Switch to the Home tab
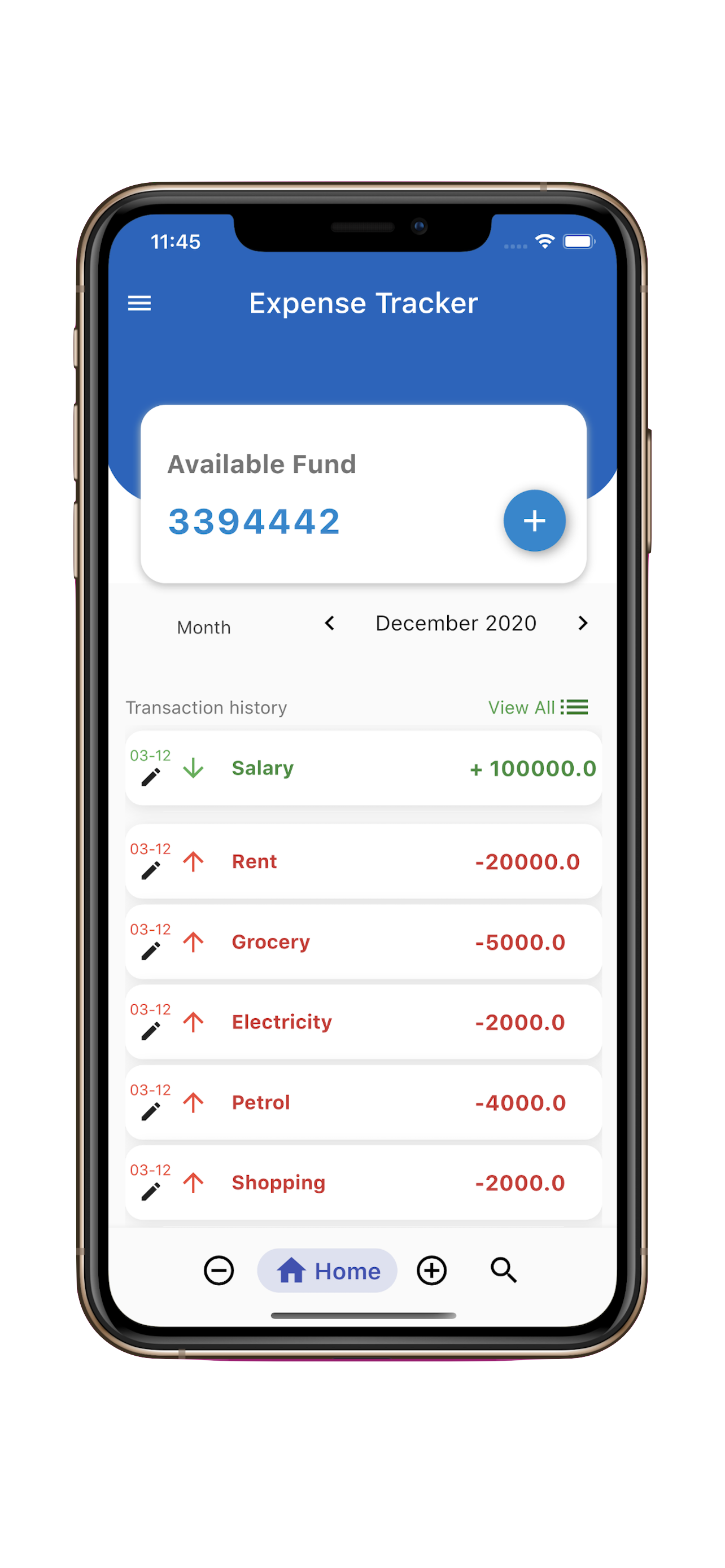The image size is (725, 1568). 327,1271
